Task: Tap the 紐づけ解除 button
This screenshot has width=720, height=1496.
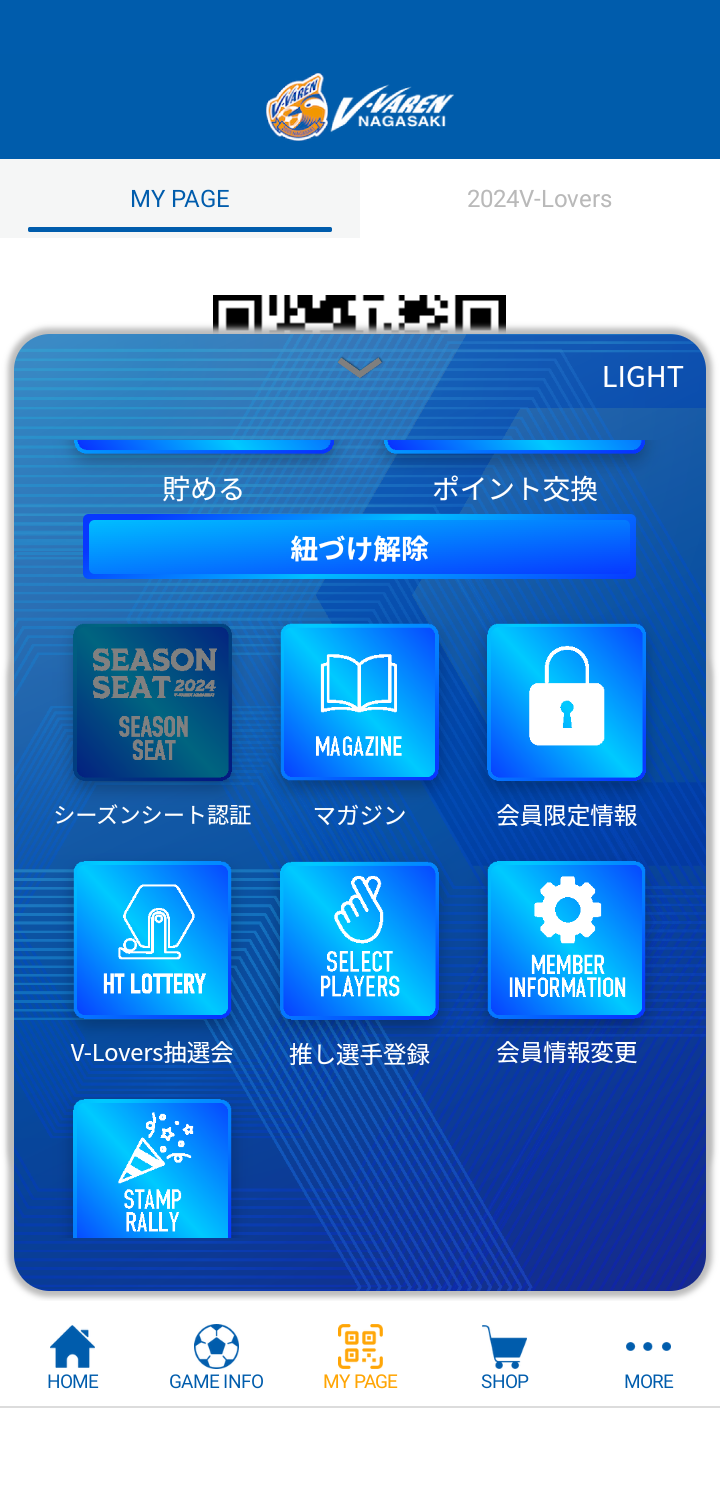Action: coord(359,547)
